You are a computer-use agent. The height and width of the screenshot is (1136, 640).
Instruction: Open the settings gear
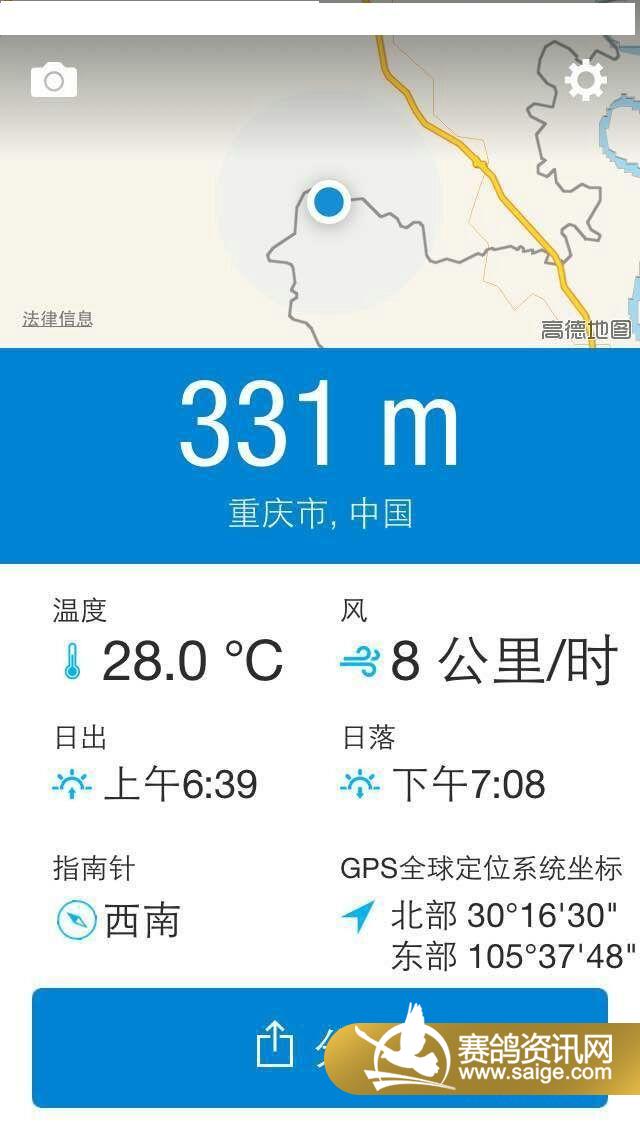pos(585,80)
